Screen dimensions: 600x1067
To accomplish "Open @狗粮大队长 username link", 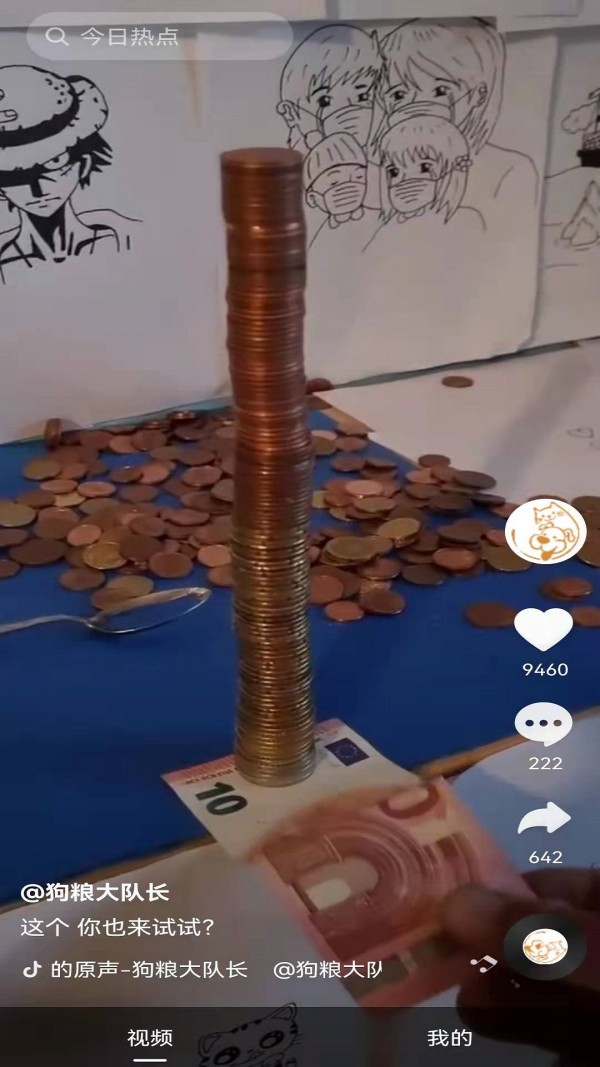I will [96, 892].
